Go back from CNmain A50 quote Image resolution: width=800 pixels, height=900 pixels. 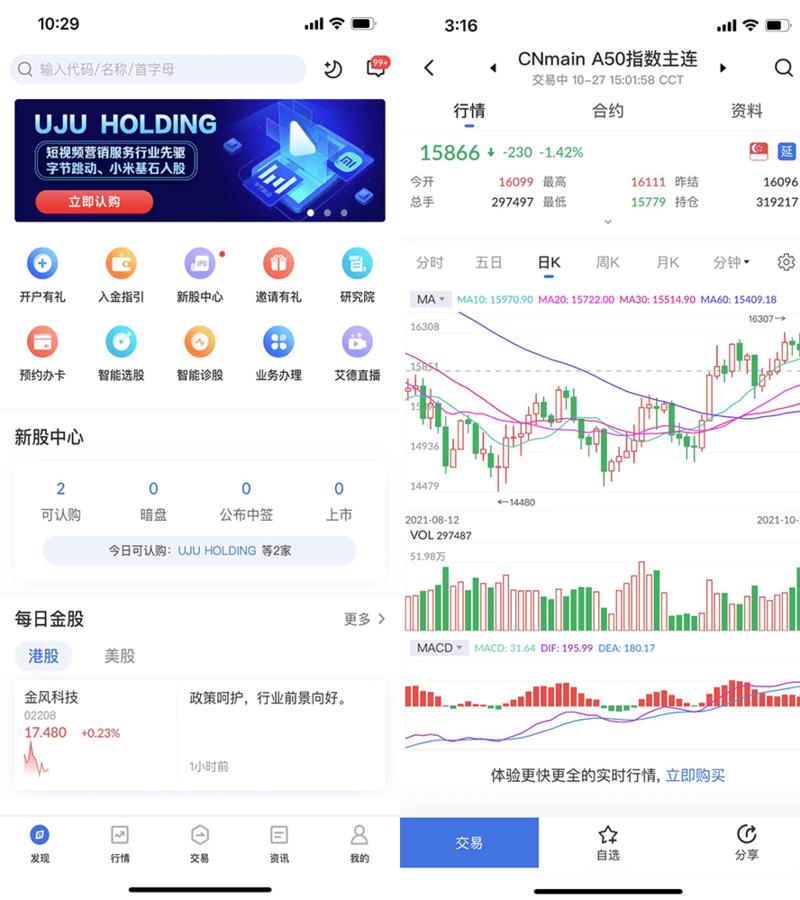(429, 67)
